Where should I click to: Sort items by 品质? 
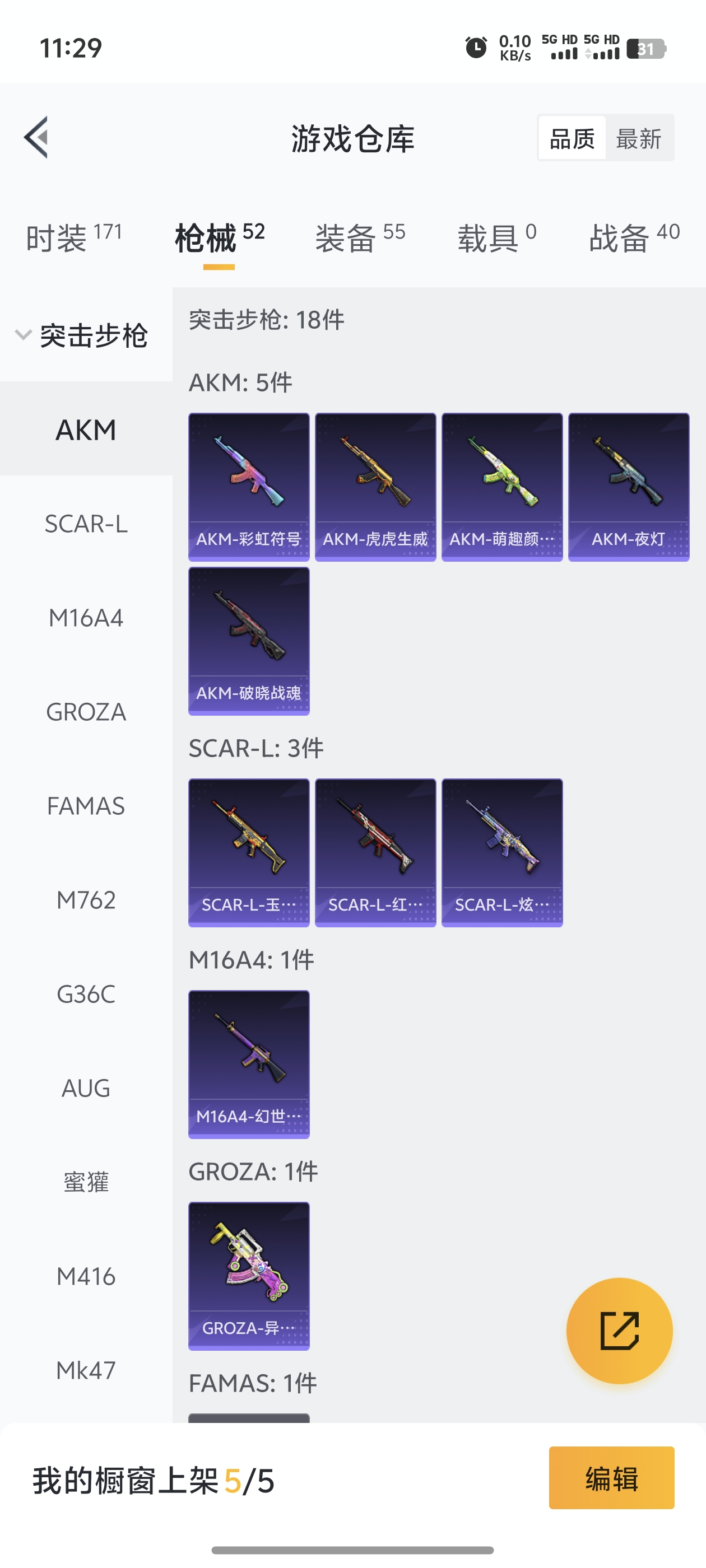[x=572, y=139]
